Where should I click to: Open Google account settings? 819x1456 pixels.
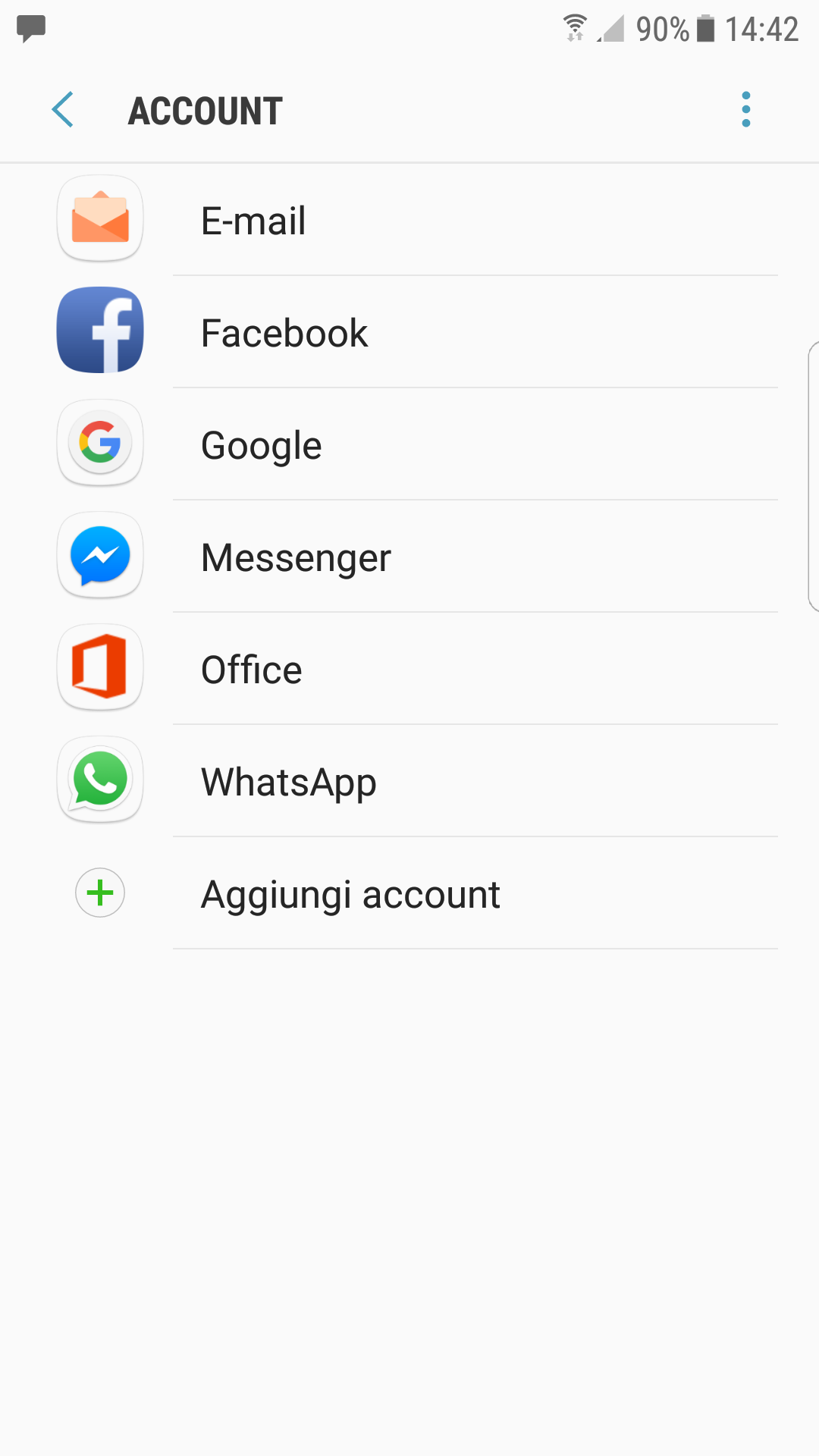point(409,444)
